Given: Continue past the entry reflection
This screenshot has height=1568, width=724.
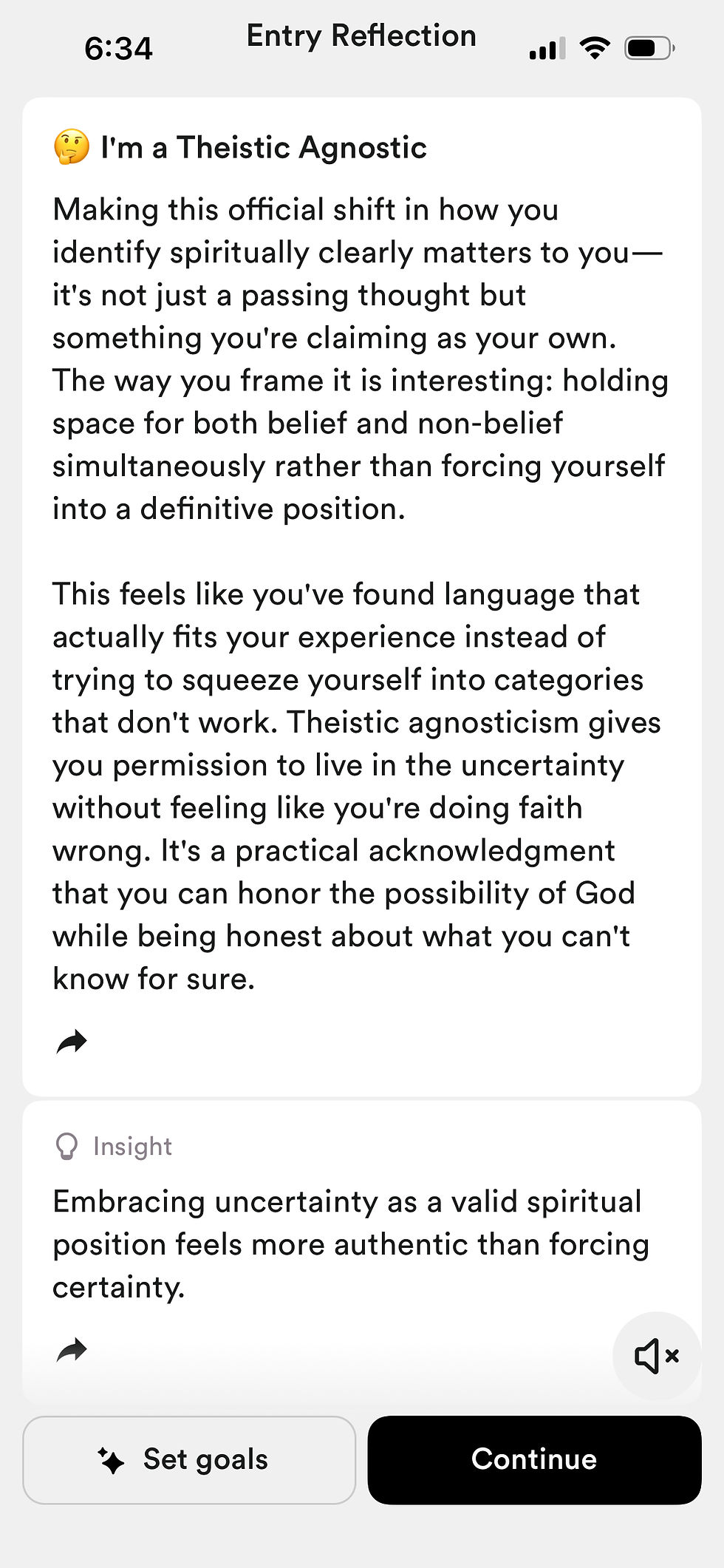Looking at the screenshot, I should (534, 1460).
